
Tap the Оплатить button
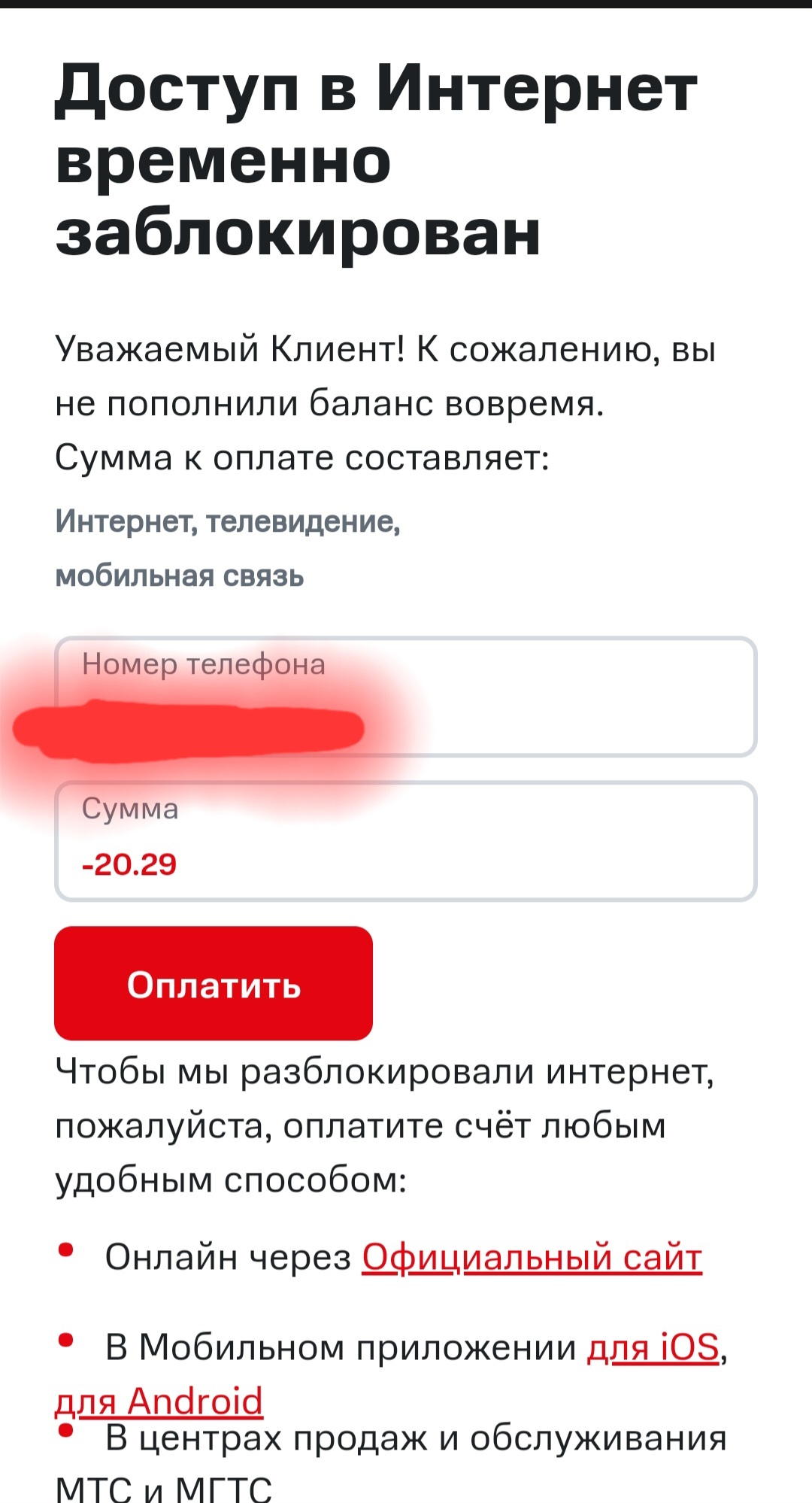point(214,984)
